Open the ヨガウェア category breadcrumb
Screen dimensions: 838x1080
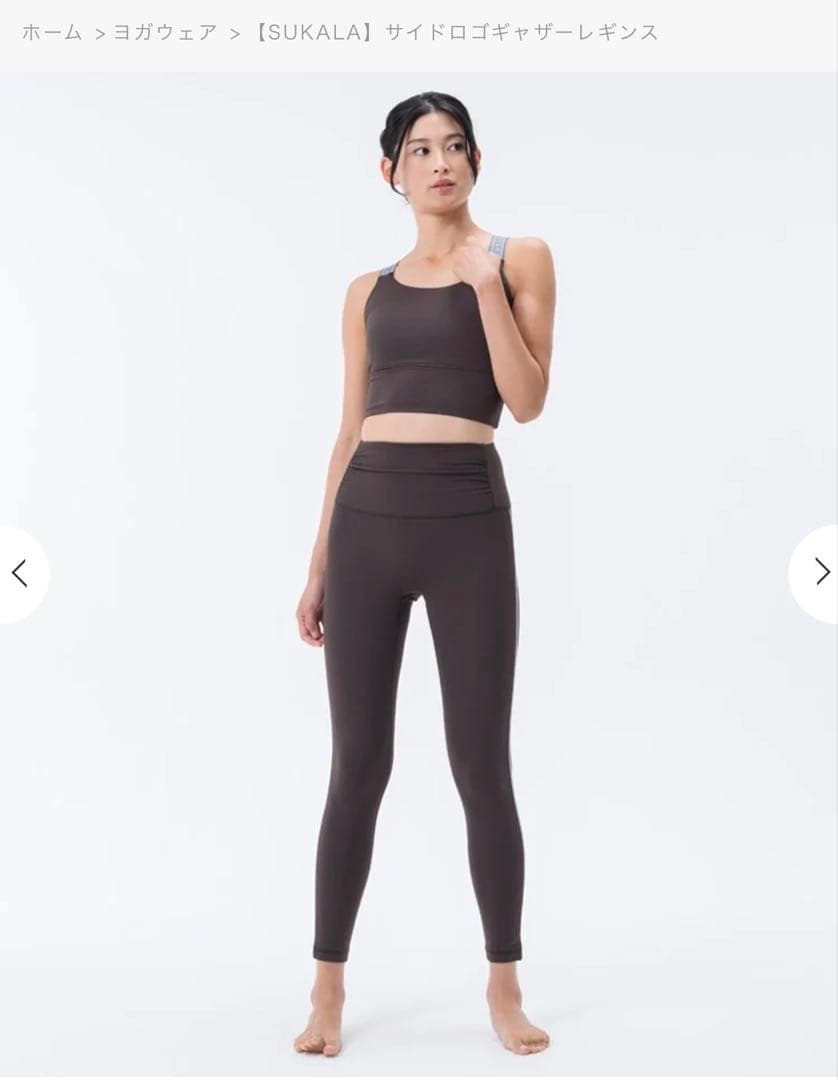click(x=165, y=32)
